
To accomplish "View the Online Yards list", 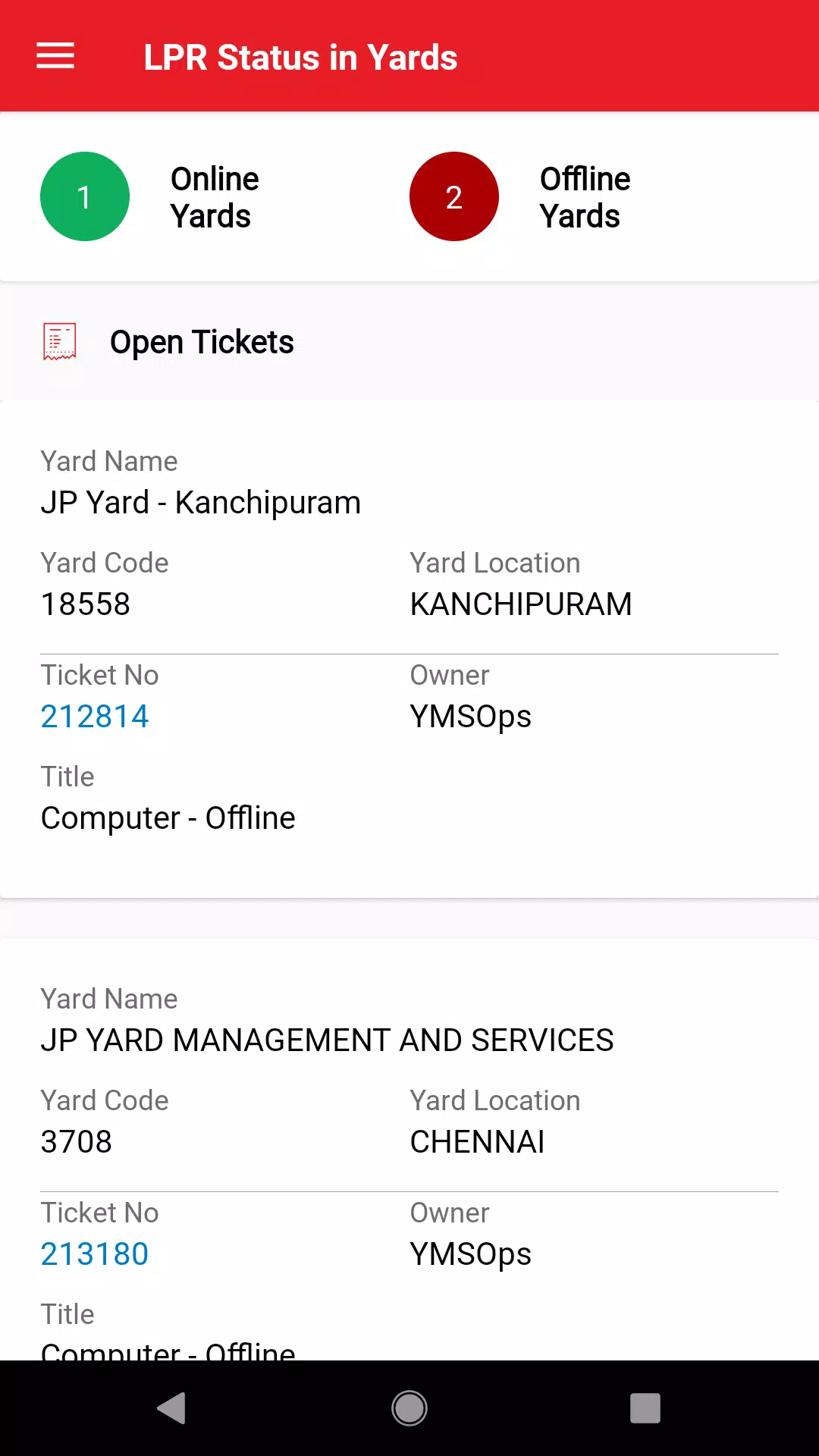I will pyautogui.click(x=85, y=197).
